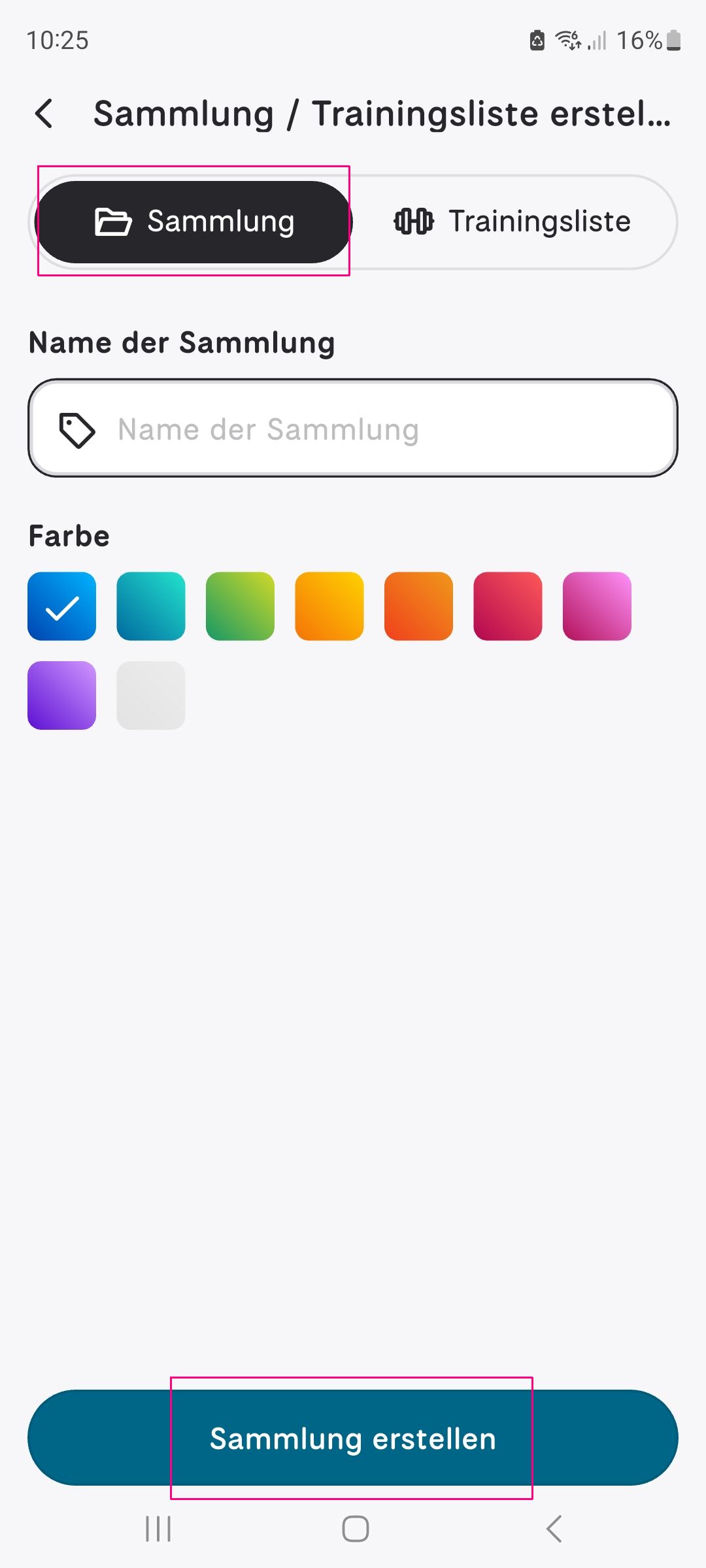Screen dimensions: 706x1568
Task: Pick the purple color swatch
Action: [62, 695]
